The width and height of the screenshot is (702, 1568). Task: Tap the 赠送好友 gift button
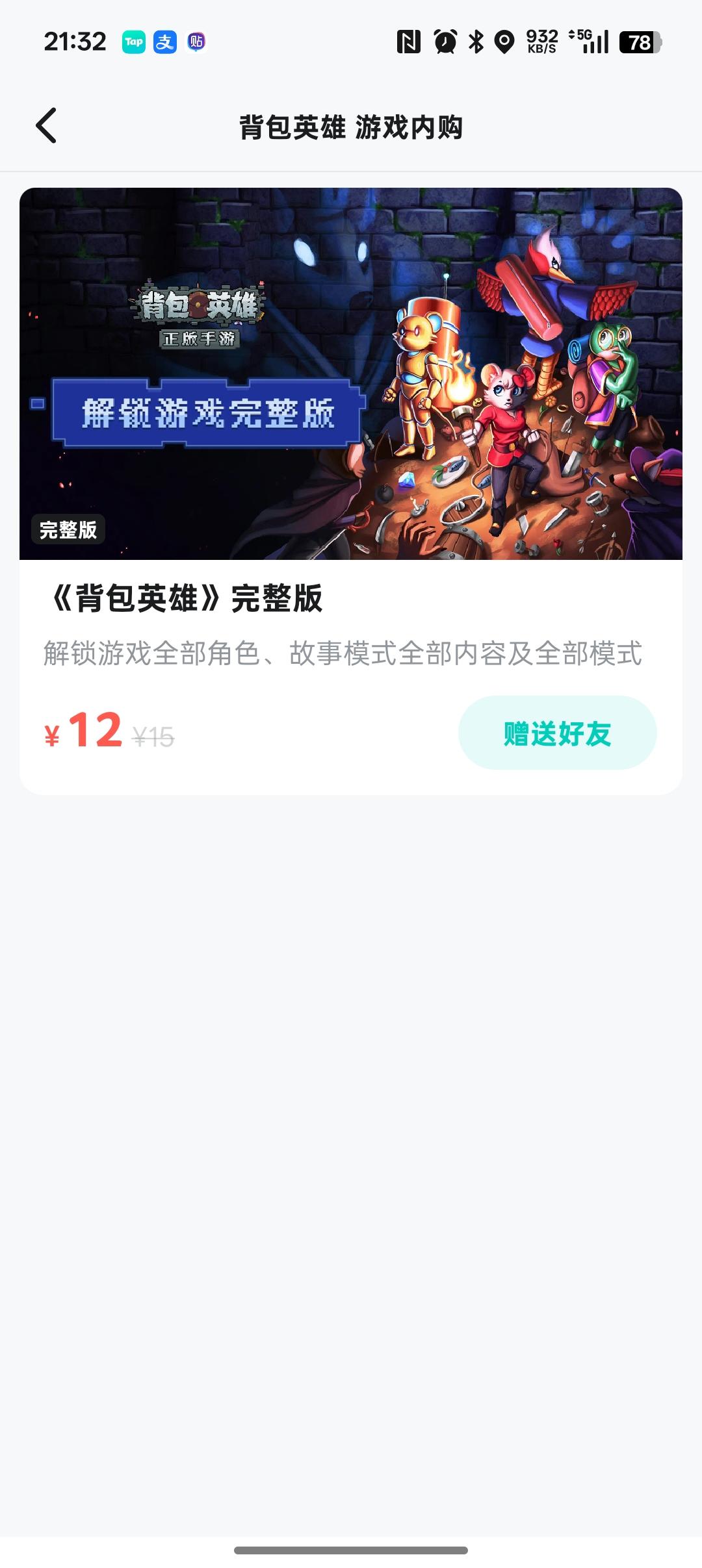click(558, 733)
